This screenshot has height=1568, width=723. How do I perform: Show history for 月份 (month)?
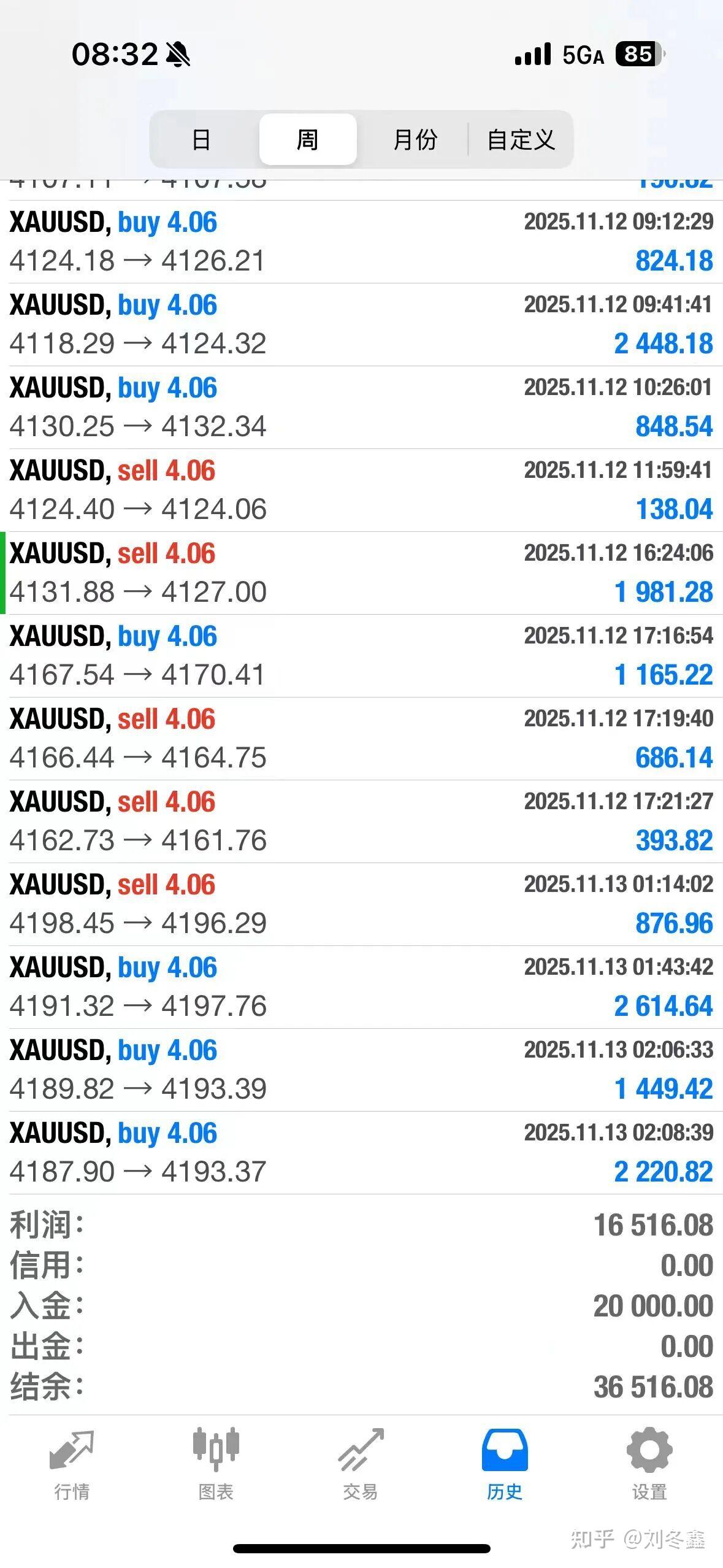pos(415,139)
